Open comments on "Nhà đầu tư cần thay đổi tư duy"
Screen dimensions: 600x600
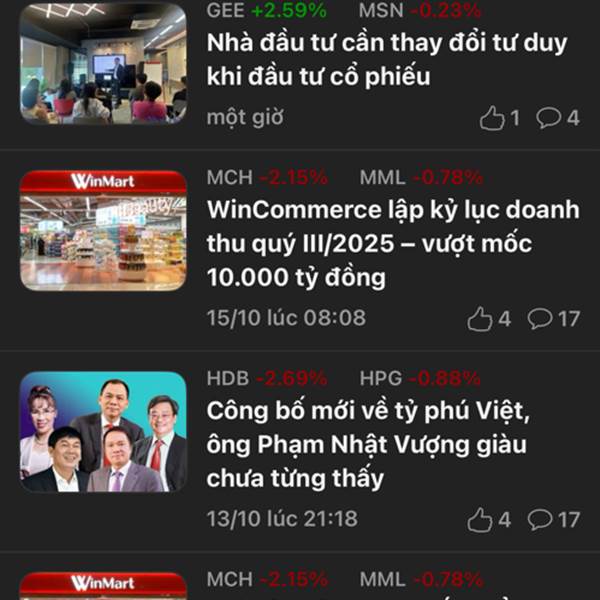548,118
